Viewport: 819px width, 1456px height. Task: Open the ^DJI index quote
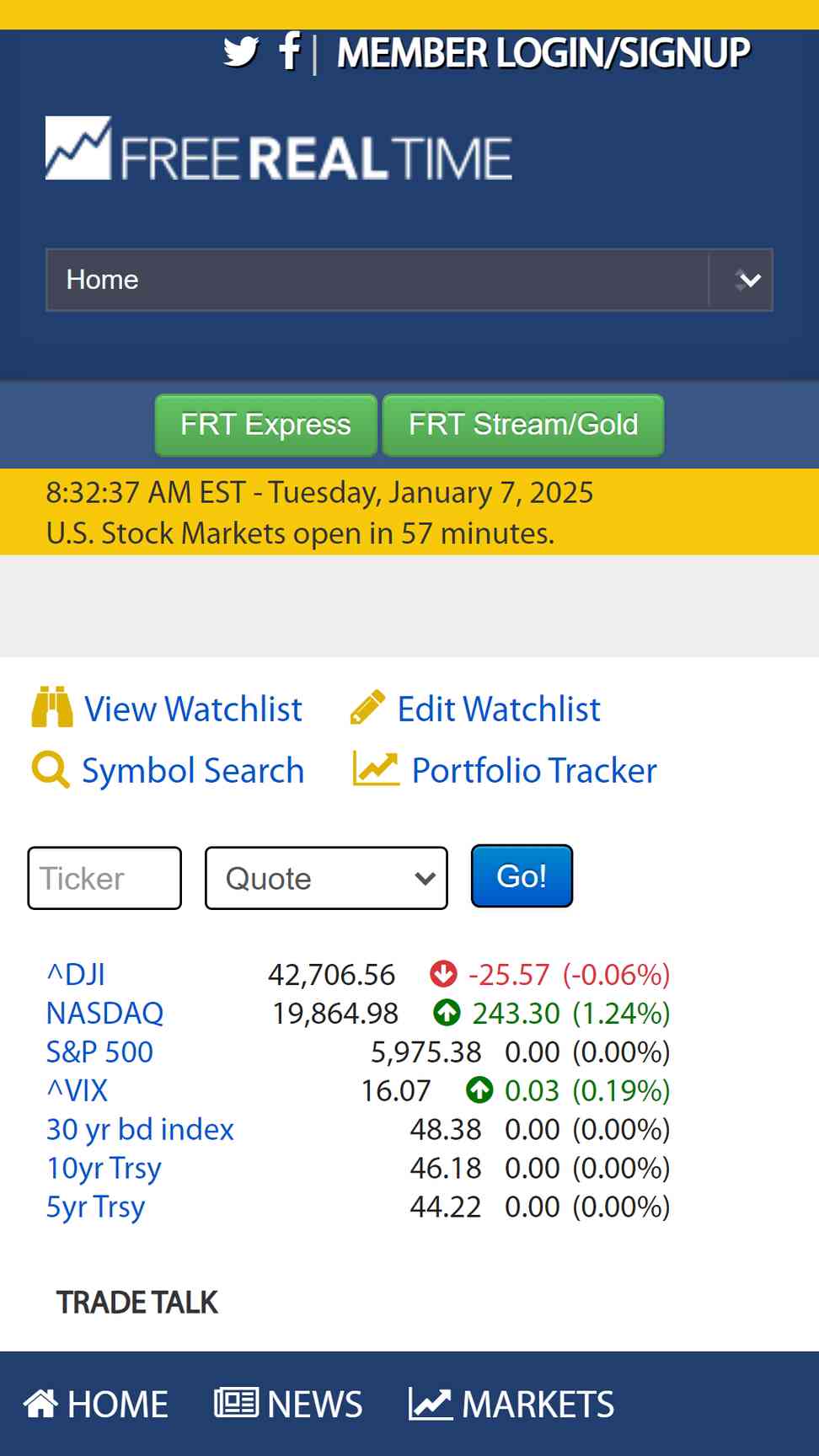[x=76, y=975]
